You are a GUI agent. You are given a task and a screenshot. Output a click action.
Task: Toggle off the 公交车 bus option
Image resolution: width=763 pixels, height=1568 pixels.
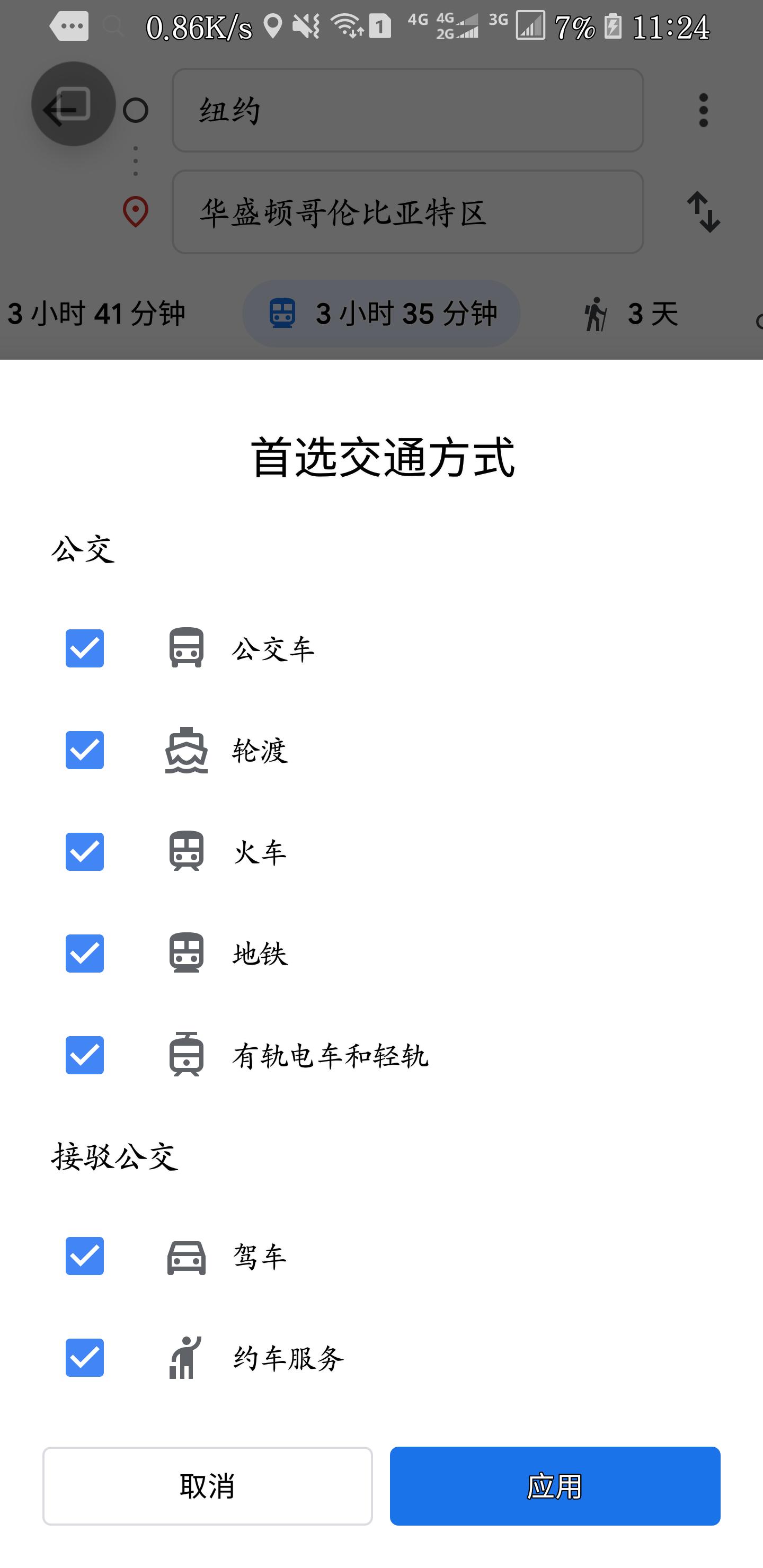84,649
